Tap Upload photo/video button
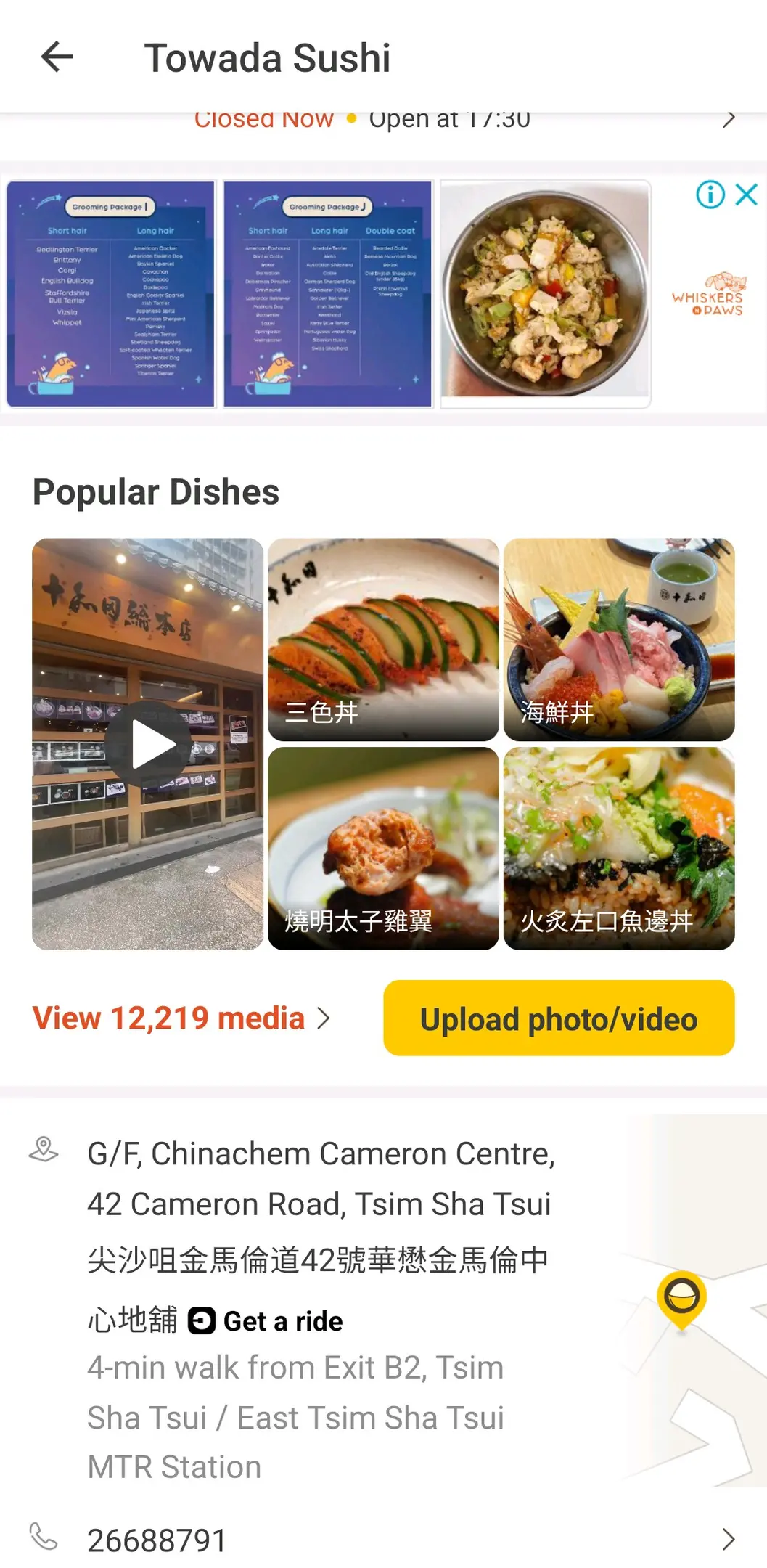 [x=559, y=1018]
